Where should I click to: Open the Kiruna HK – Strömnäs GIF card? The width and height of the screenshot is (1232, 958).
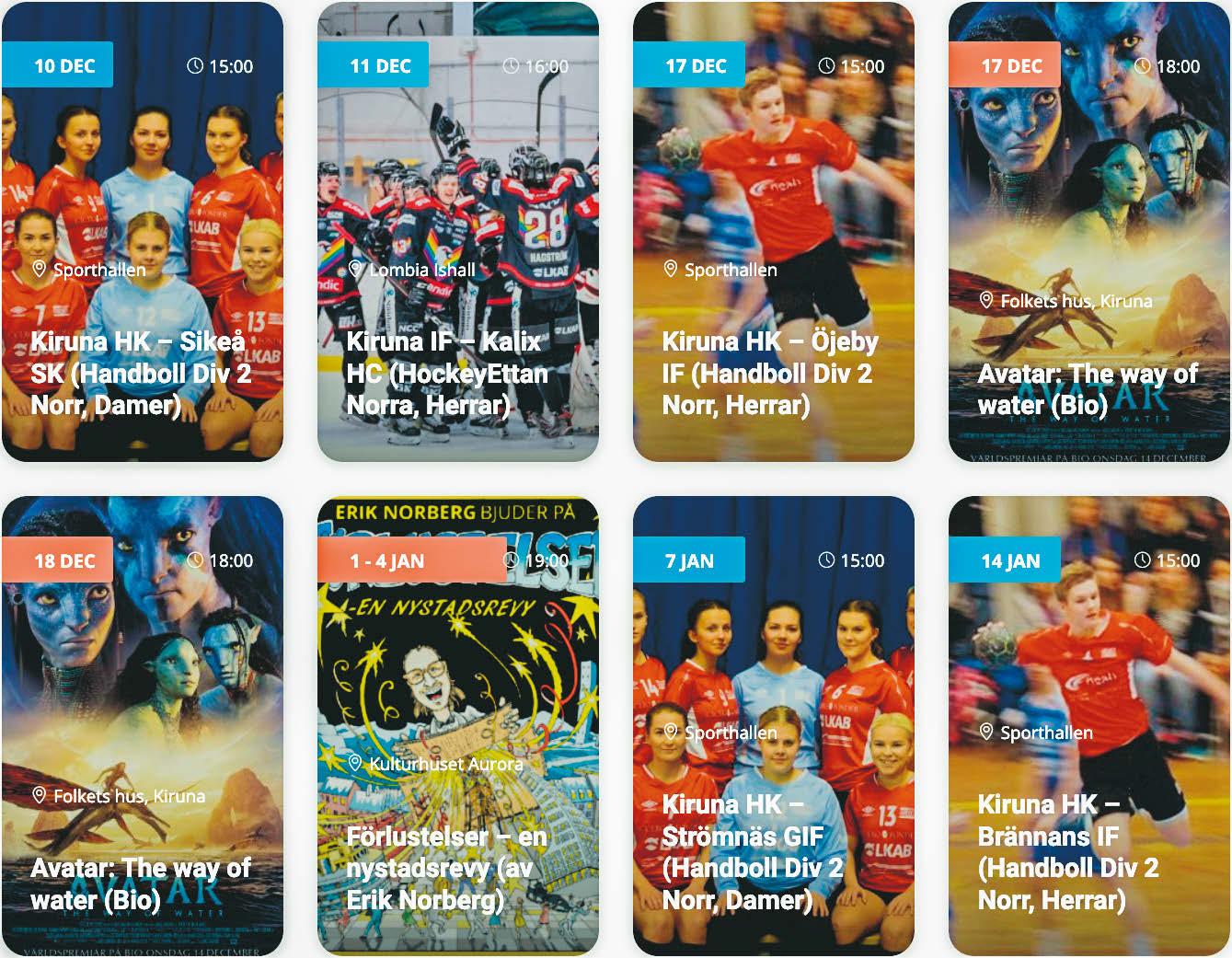click(x=774, y=726)
